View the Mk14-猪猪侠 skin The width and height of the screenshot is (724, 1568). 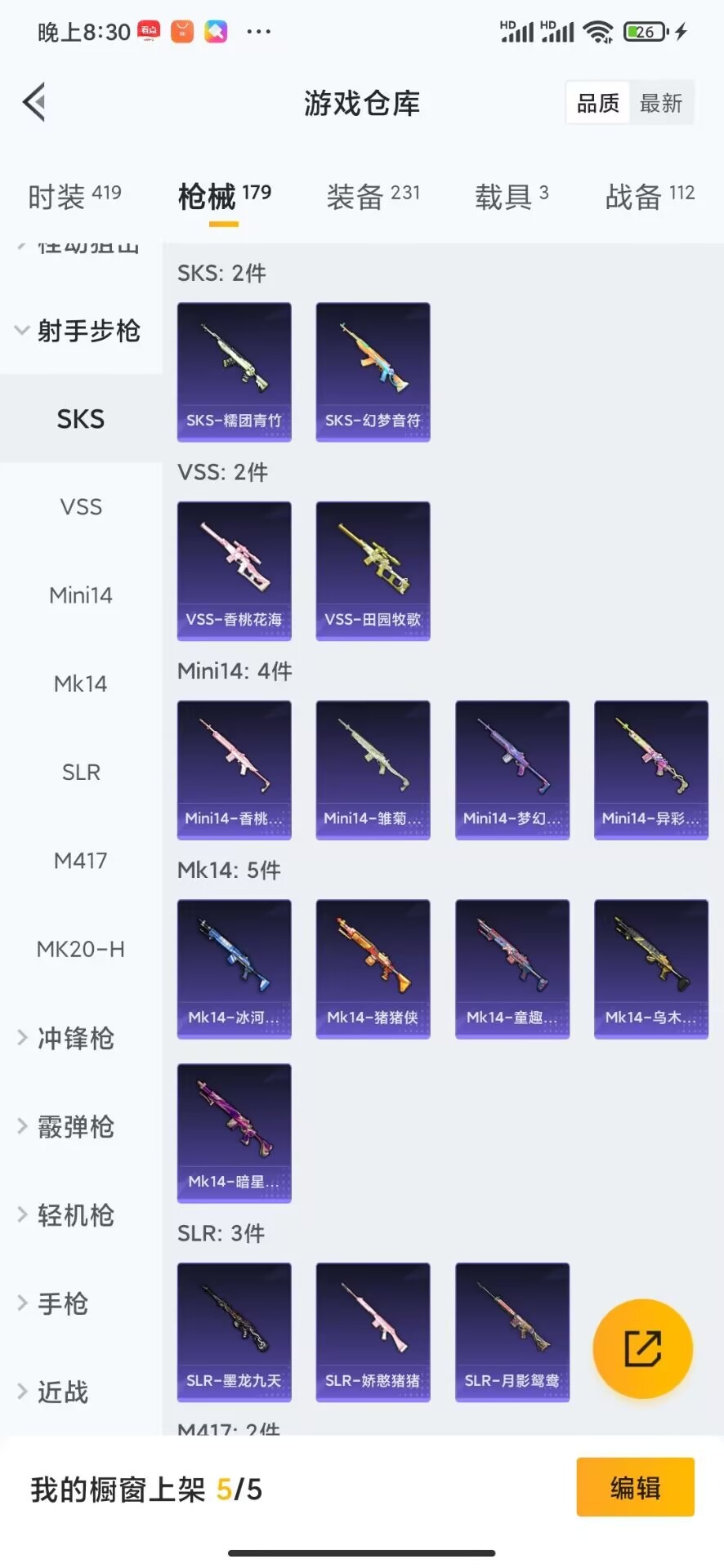[373, 969]
